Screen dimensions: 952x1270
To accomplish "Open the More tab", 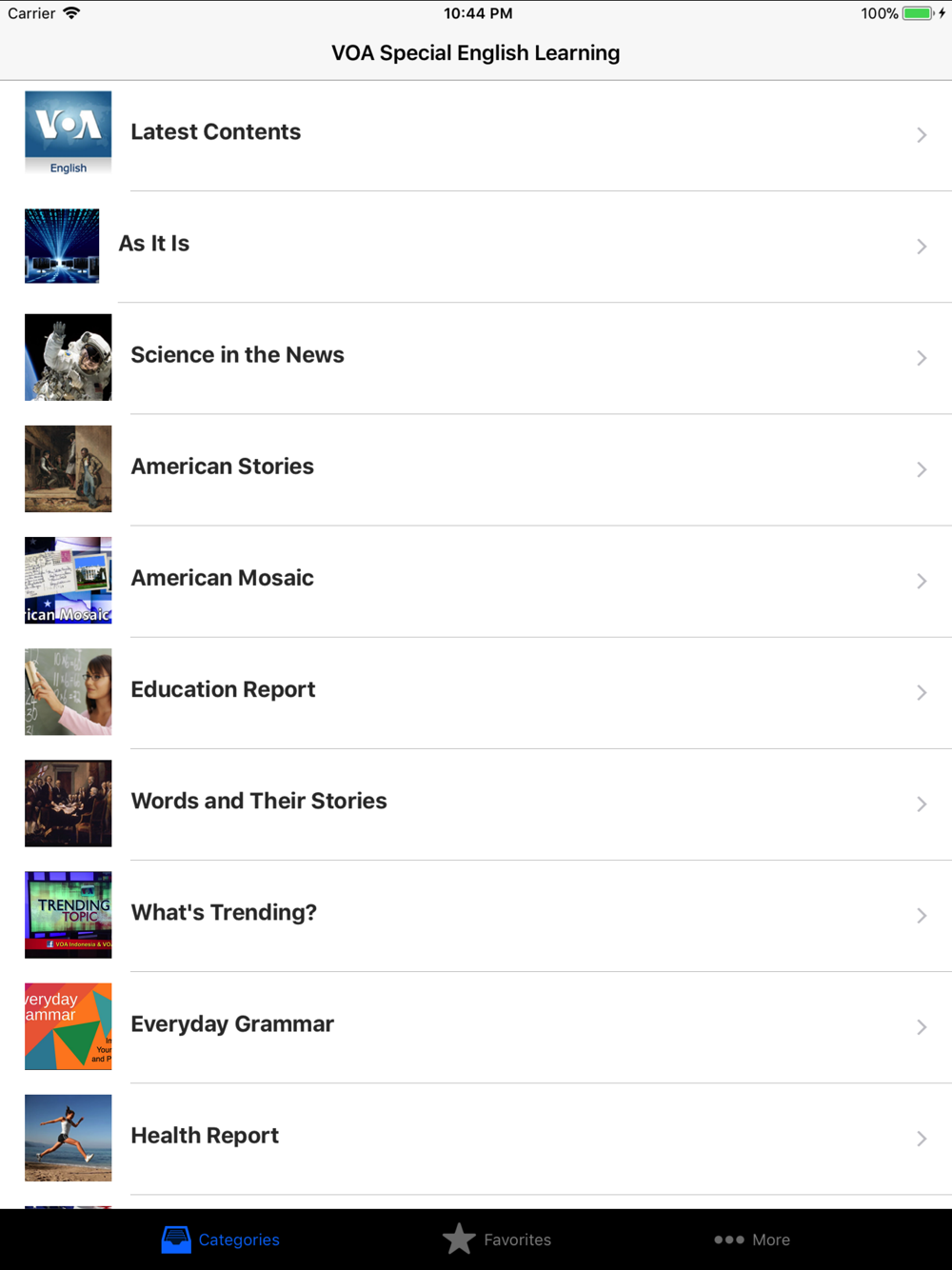I will 752,1239.
